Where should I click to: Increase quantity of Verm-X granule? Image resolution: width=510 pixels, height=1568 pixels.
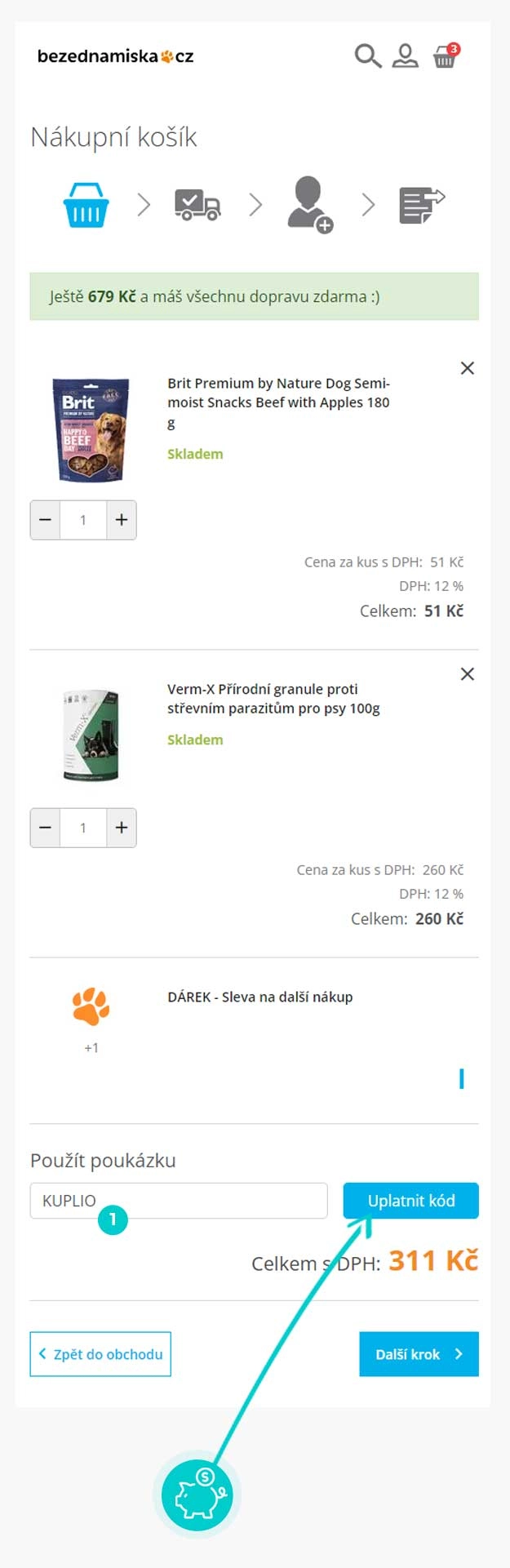[x=122, y=828]
